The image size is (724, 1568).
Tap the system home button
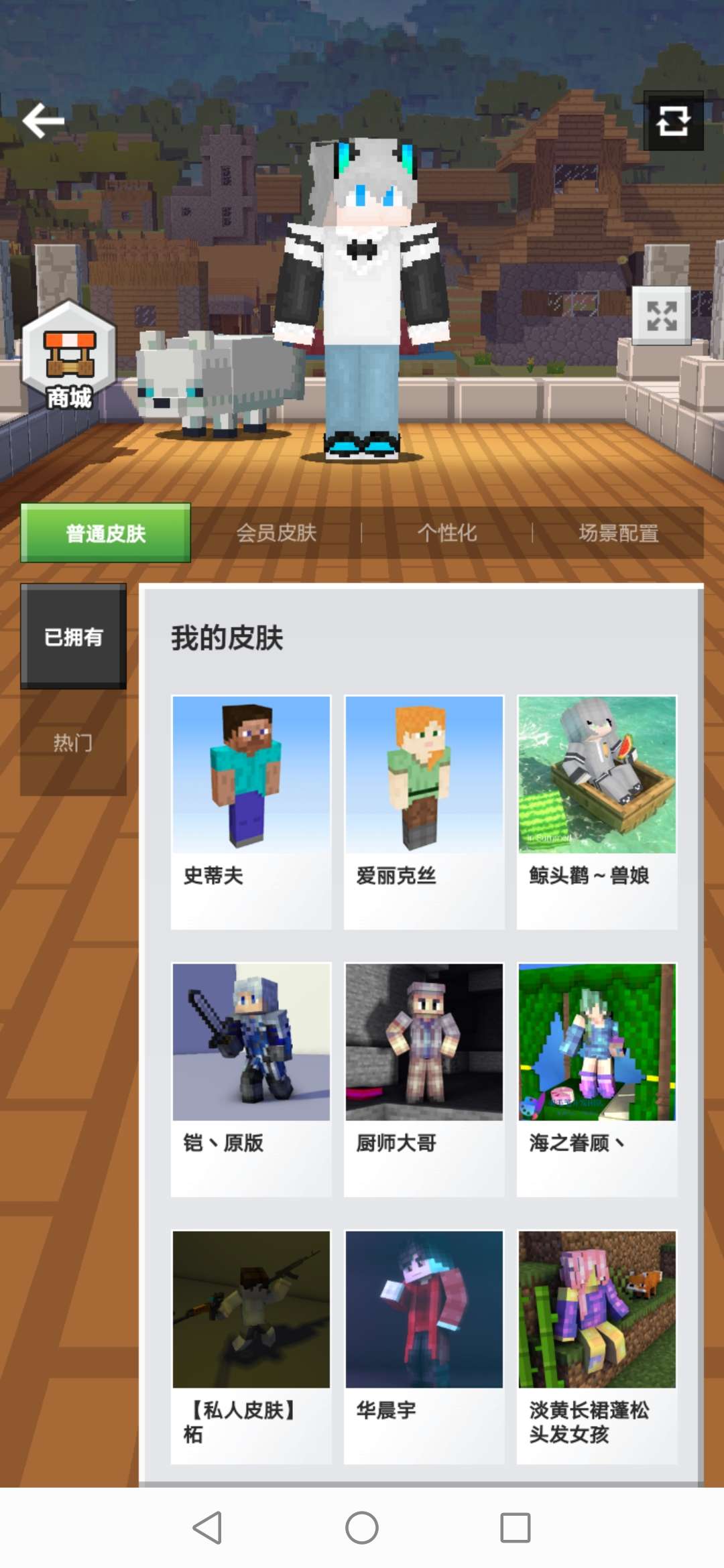coord(362,1528)
